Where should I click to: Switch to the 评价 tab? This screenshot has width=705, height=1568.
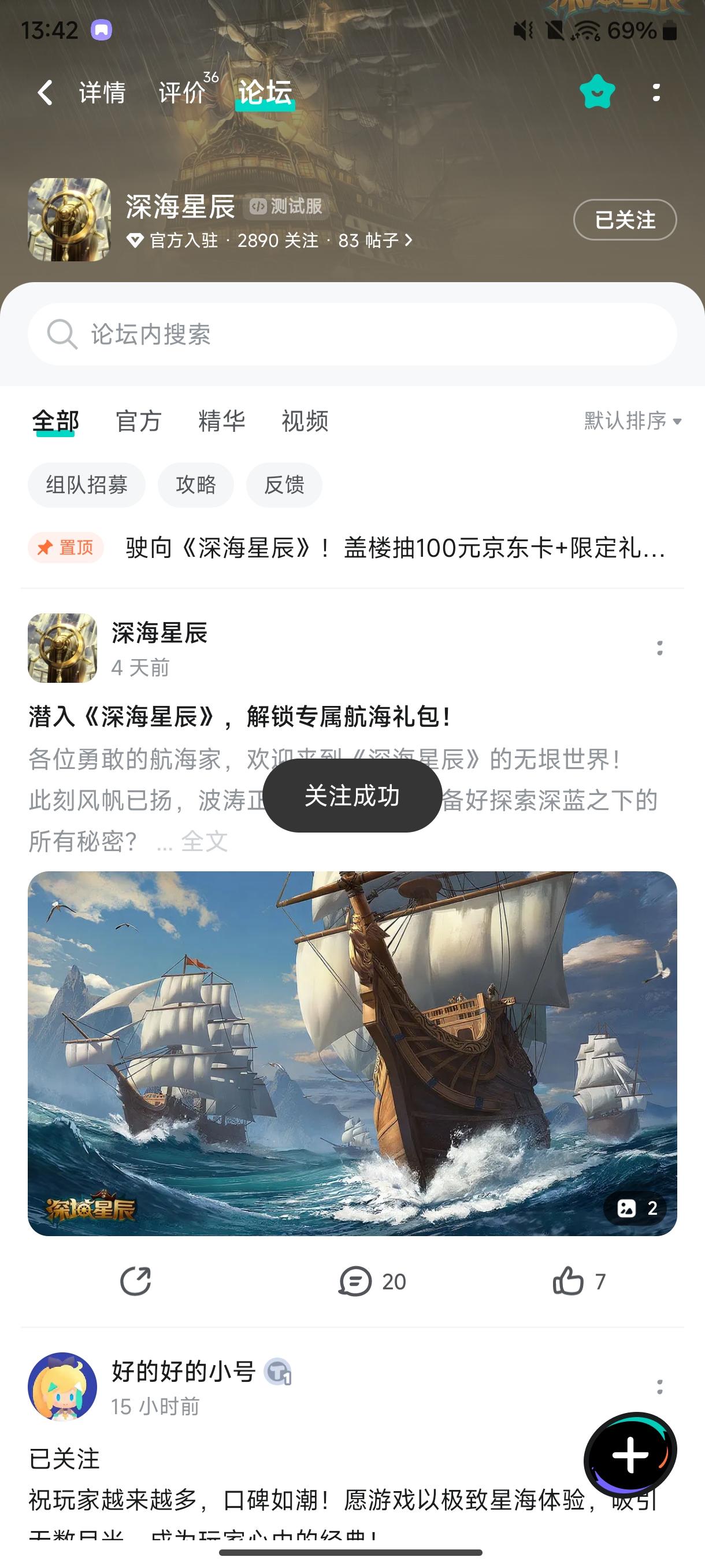tap(180, 91)
